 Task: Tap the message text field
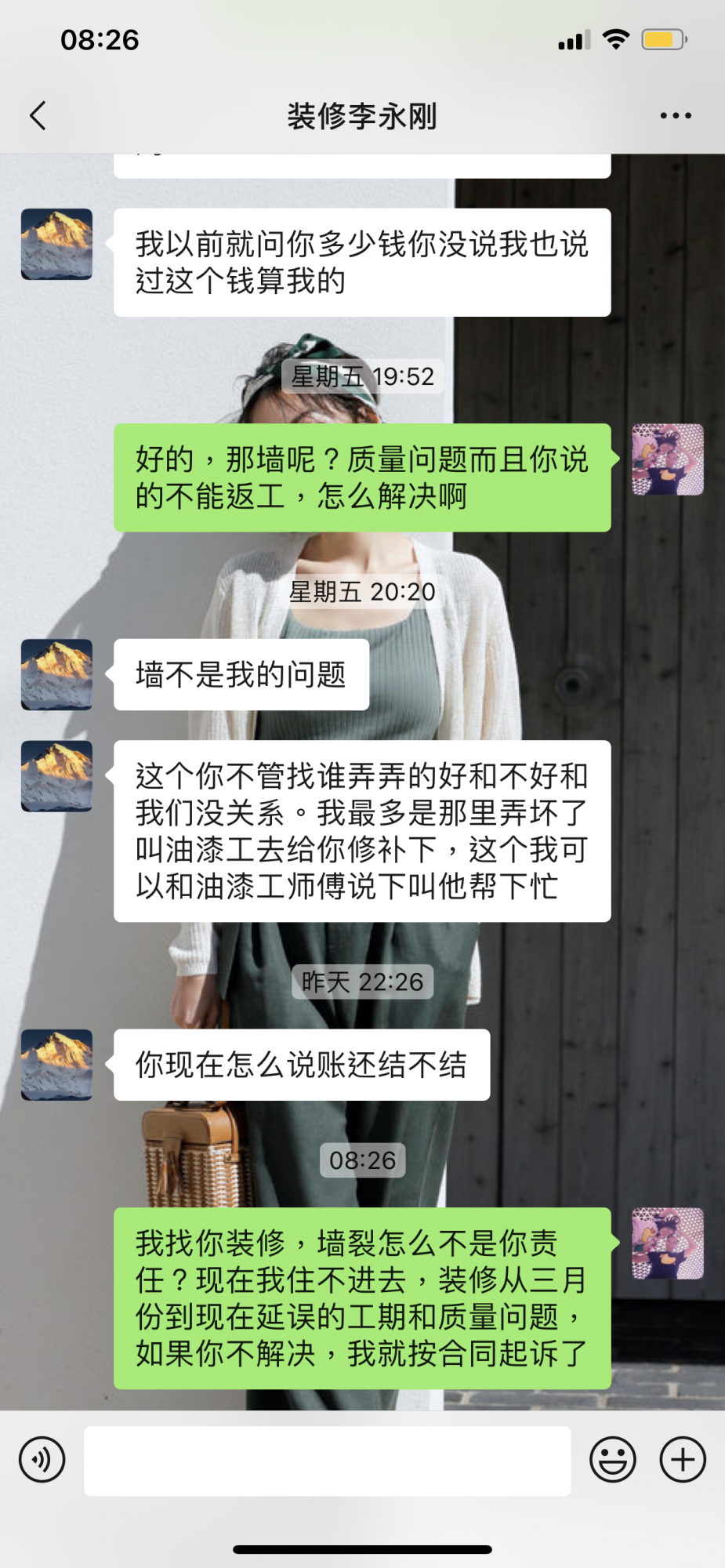(x=327, y=1461)
